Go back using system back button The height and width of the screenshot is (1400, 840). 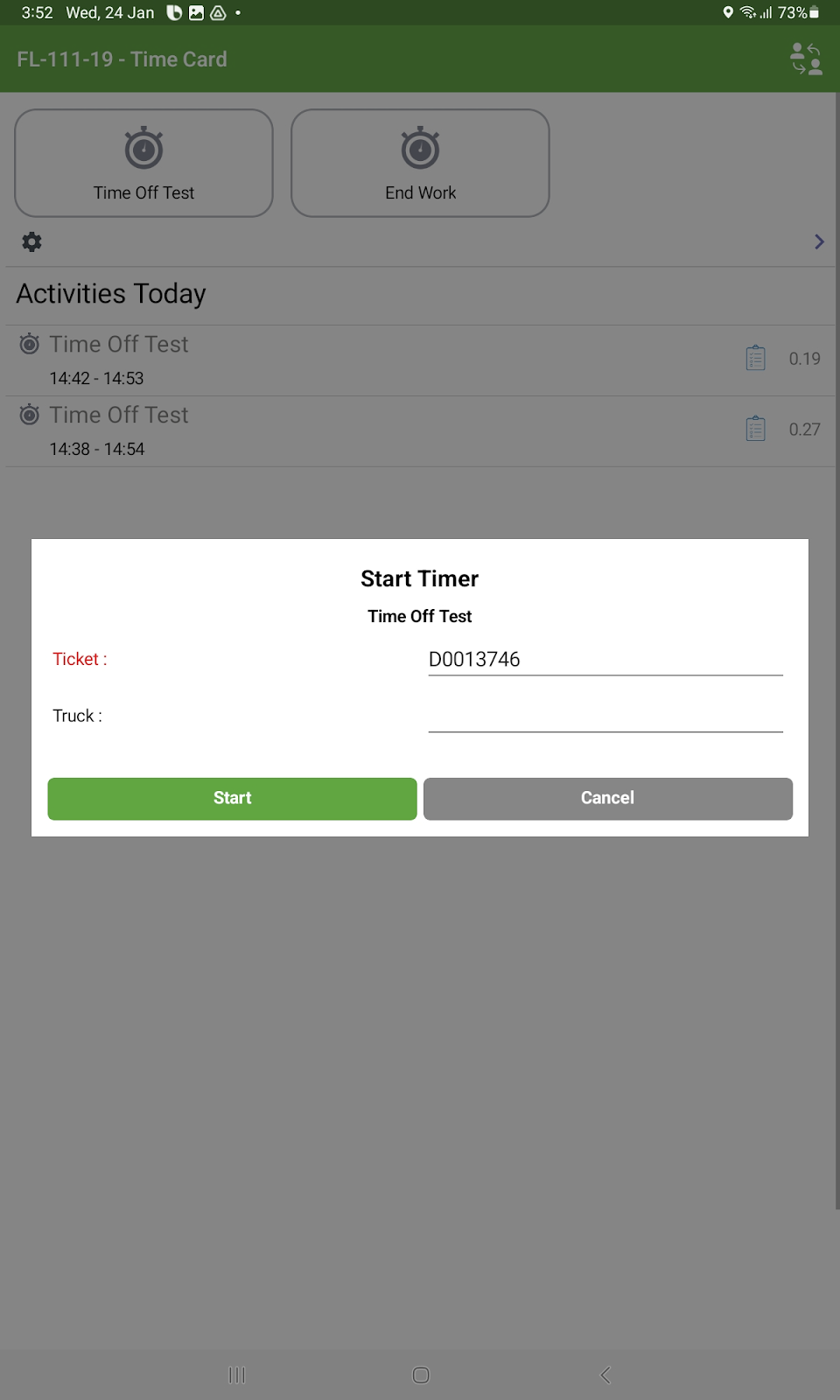coord(605,1375)
